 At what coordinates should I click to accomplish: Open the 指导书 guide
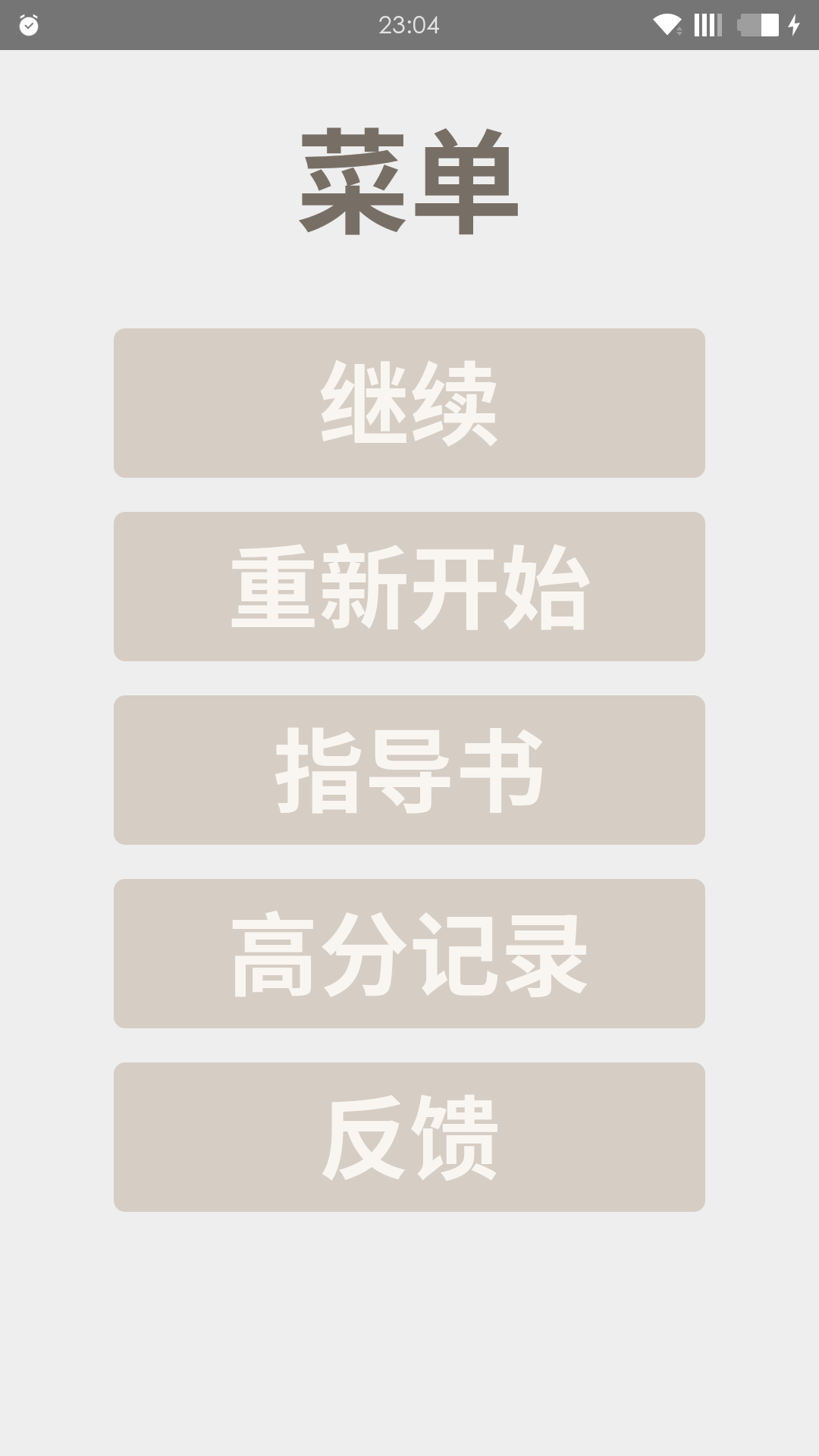tap(409, 770)
